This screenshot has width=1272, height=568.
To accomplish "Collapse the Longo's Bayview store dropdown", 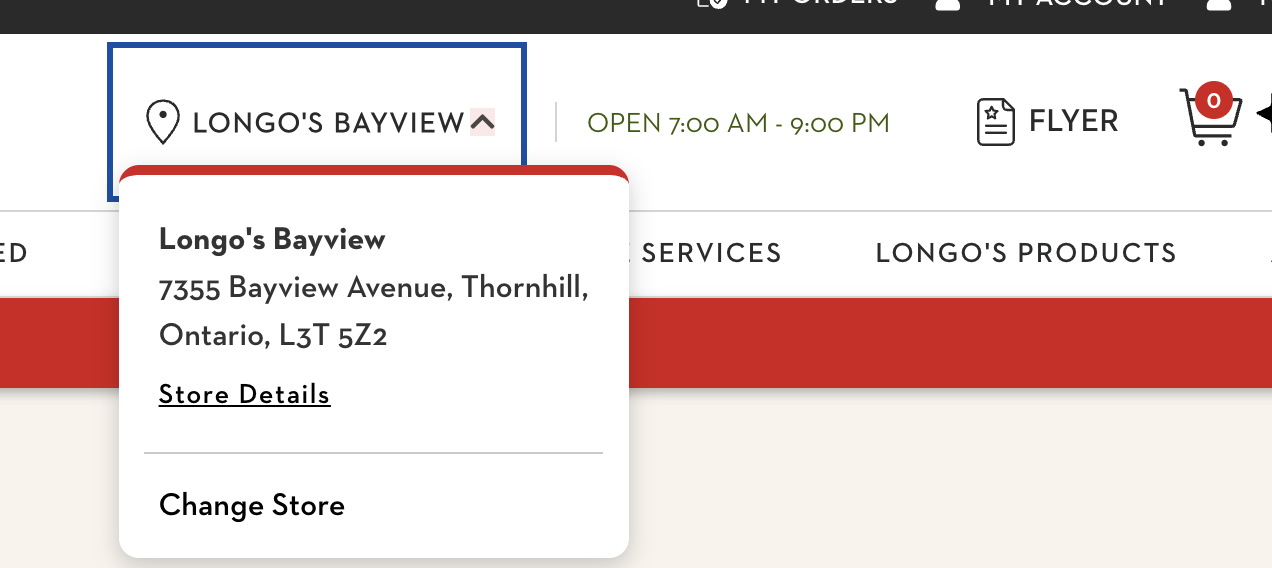I will 482,122.
